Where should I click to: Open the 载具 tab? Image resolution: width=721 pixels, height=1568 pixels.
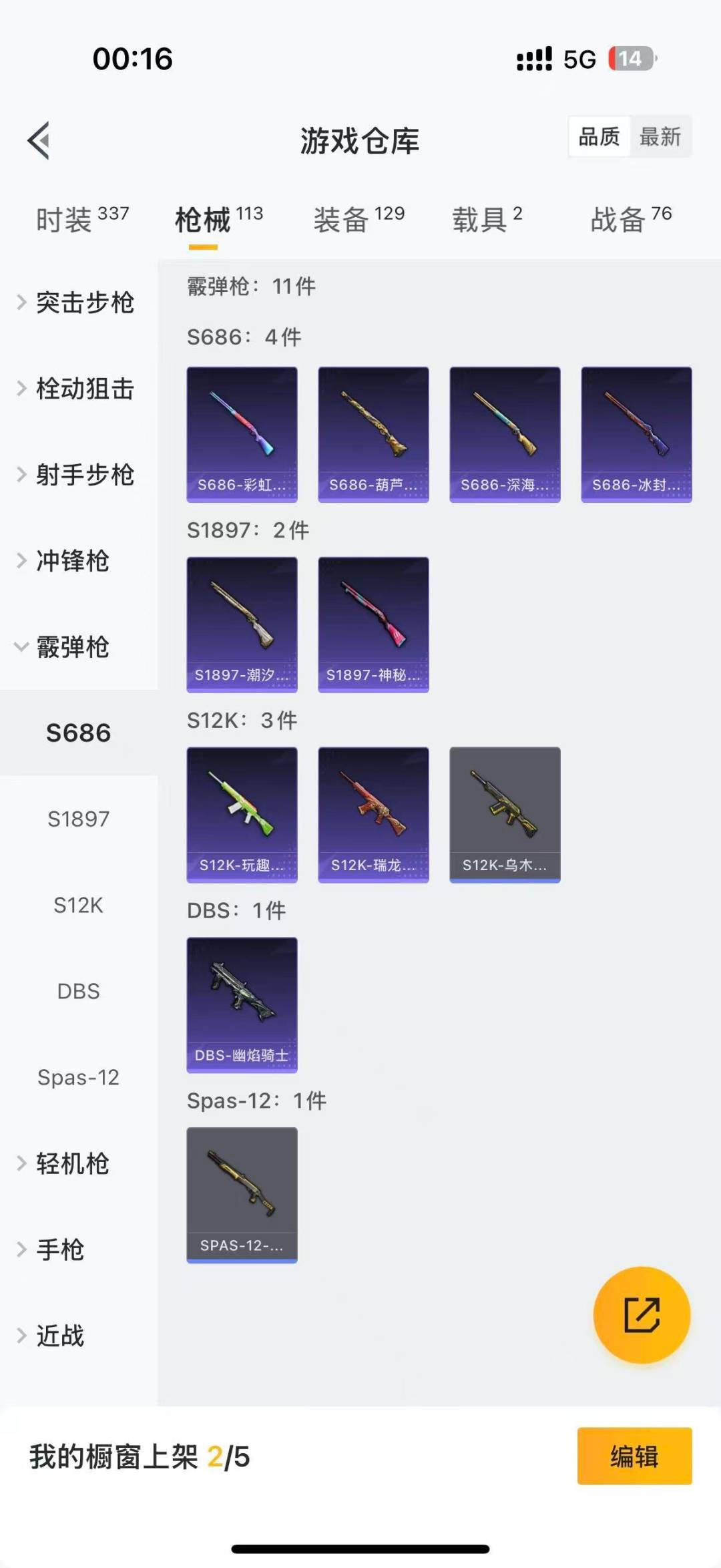tap(487, 219)
